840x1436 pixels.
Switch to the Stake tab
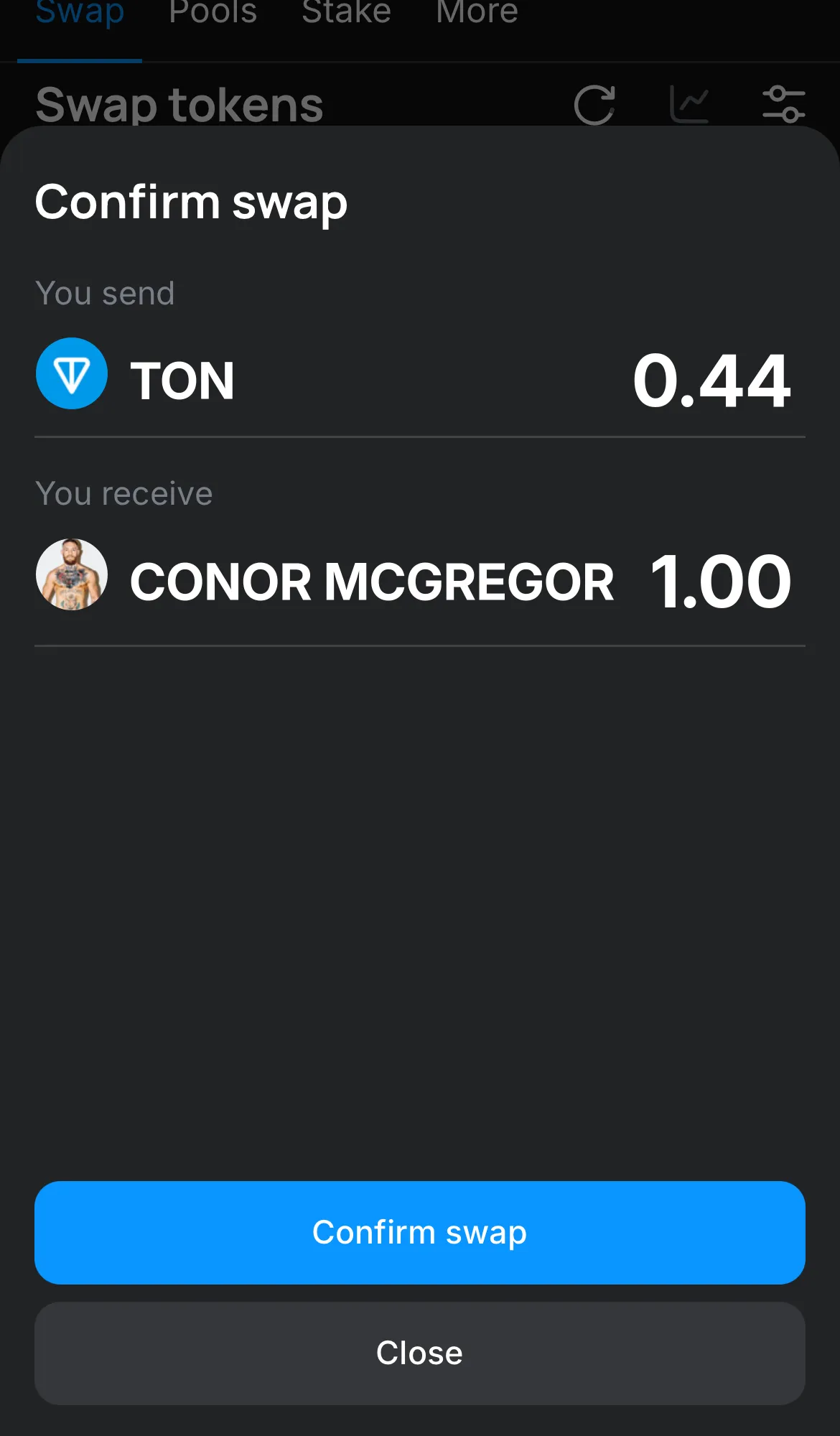(x=346, y=13)
